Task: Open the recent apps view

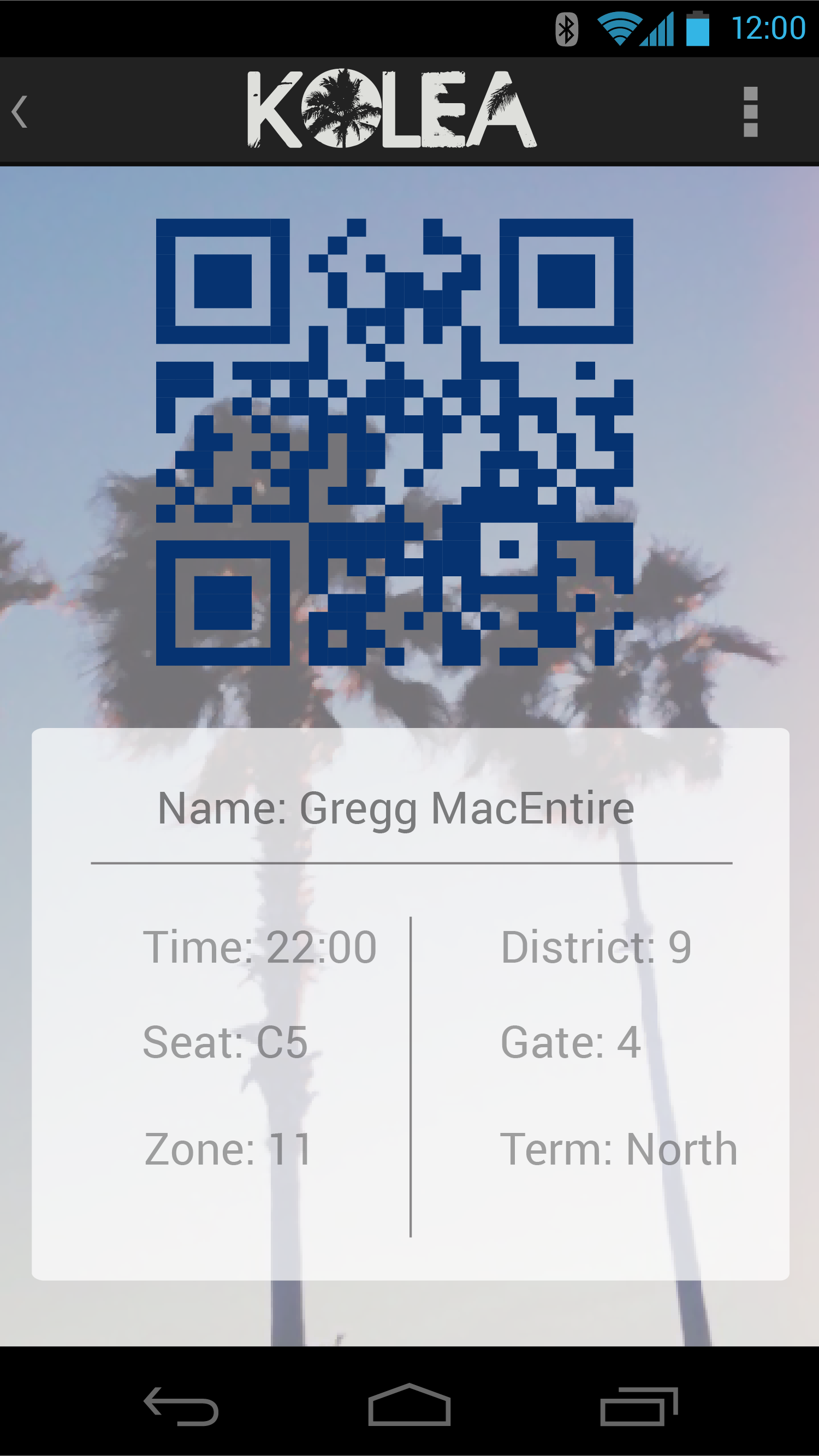Action: 639,1406
